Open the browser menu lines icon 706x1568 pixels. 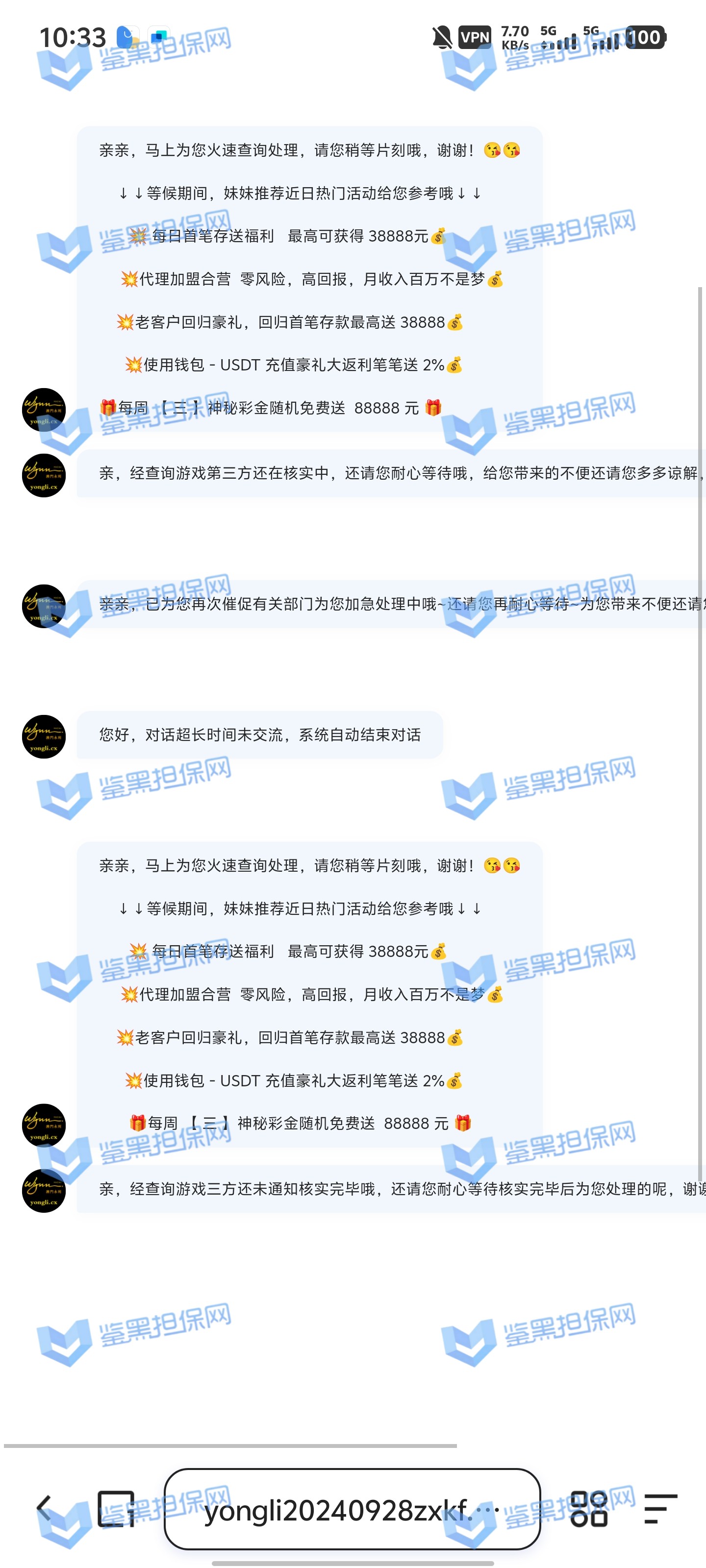(660, 1508)
